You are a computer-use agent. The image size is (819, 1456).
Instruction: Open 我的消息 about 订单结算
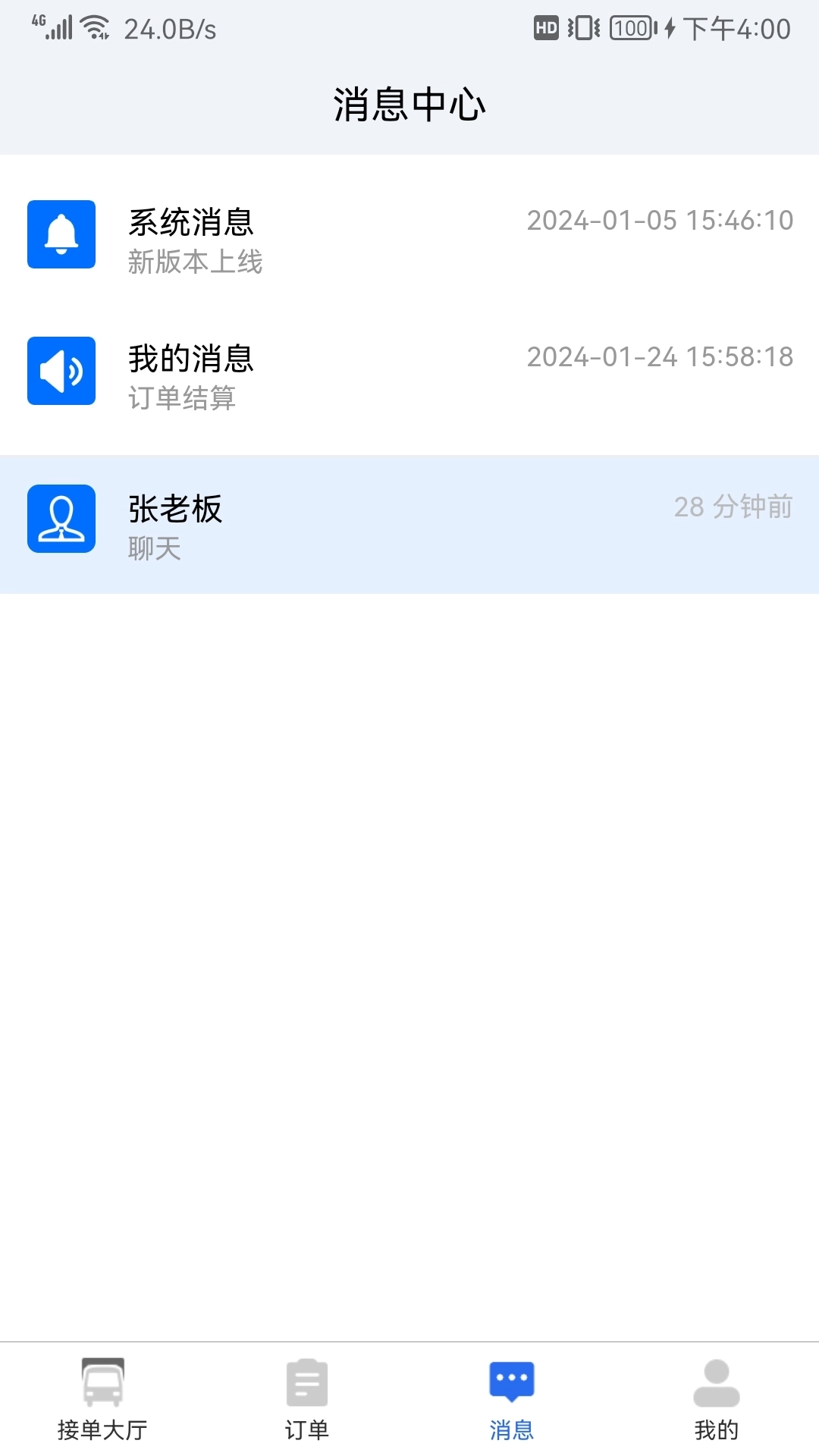pyautogui.click(x=409, y=372)
